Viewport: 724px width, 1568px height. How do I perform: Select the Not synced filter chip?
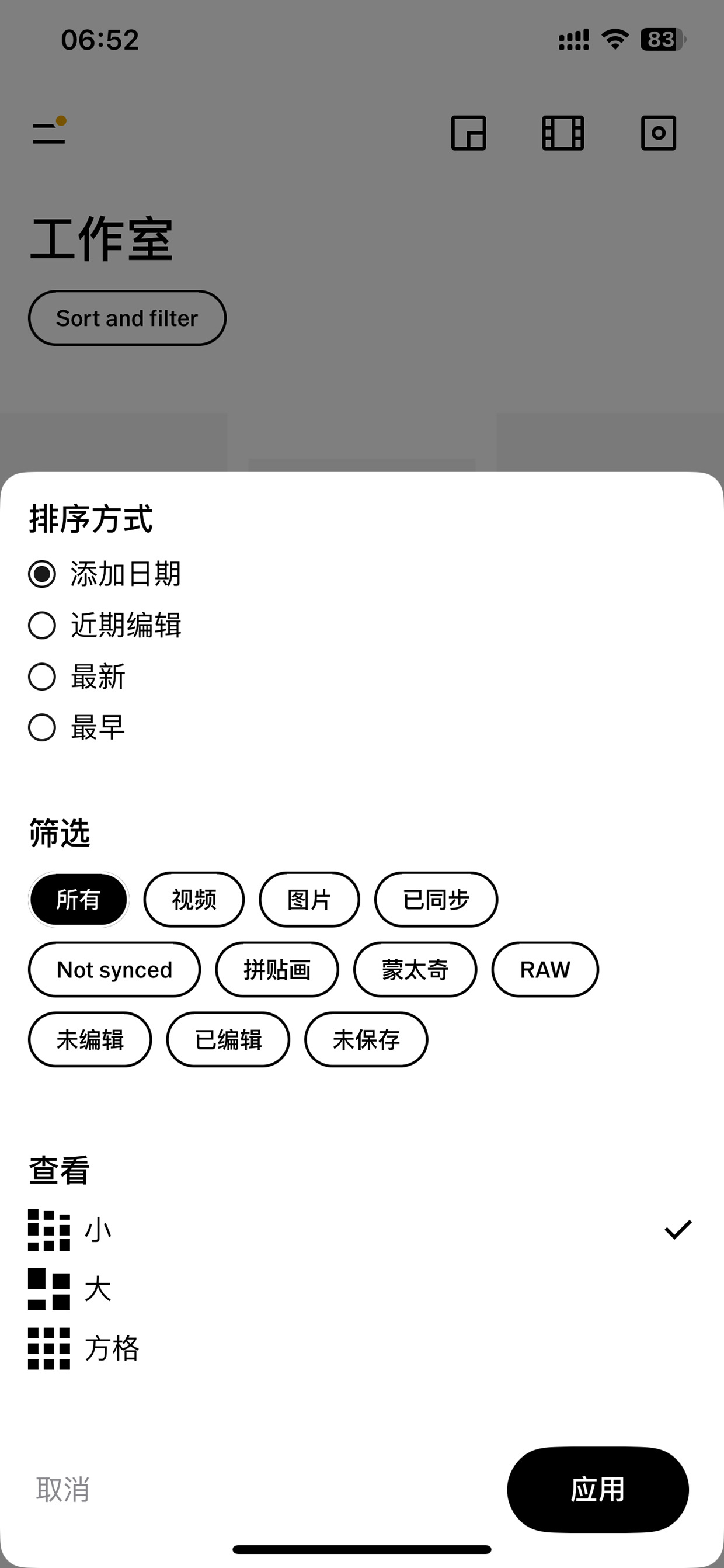(x=114, y=970)
